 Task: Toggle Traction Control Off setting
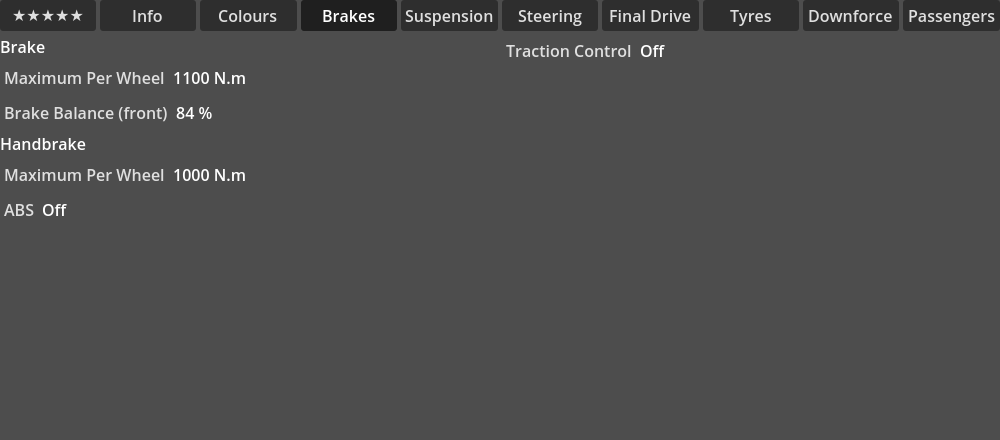pos(652,51)
